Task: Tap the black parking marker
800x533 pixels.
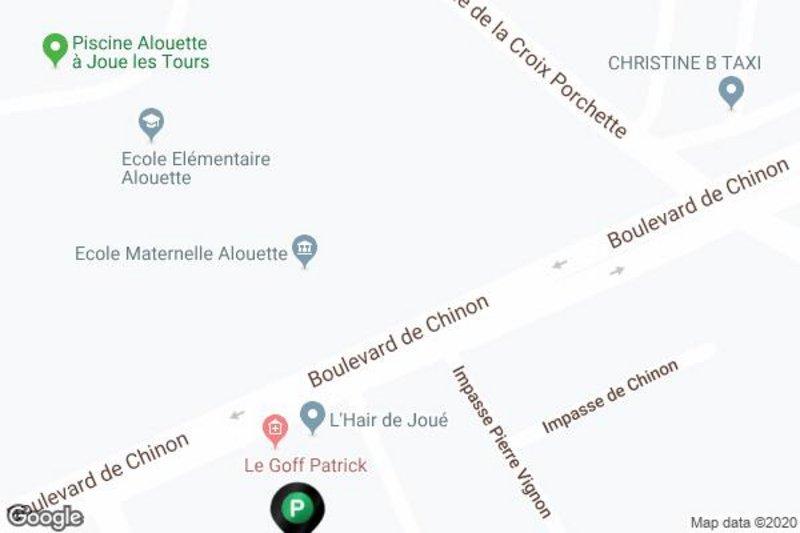Action: pyautogui.click(x=297, y=508)
